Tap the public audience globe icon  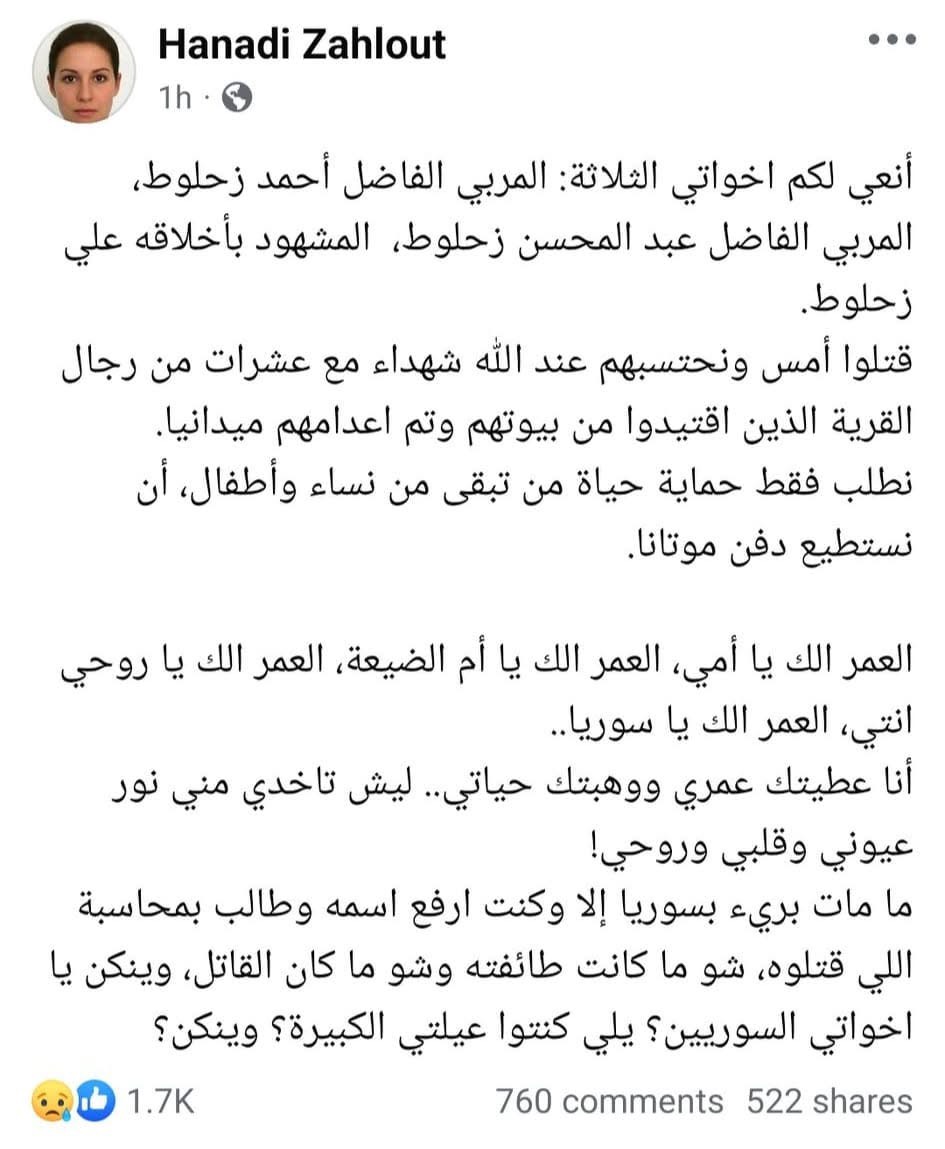(237, 97)
